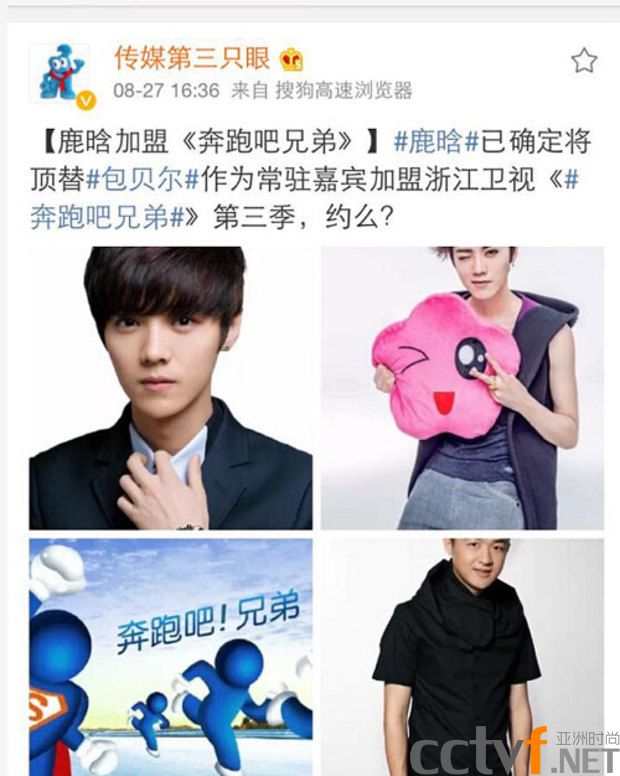The image size is (620, 776).
Task: View the photo of man in suit
Action: tap(170, 388)
